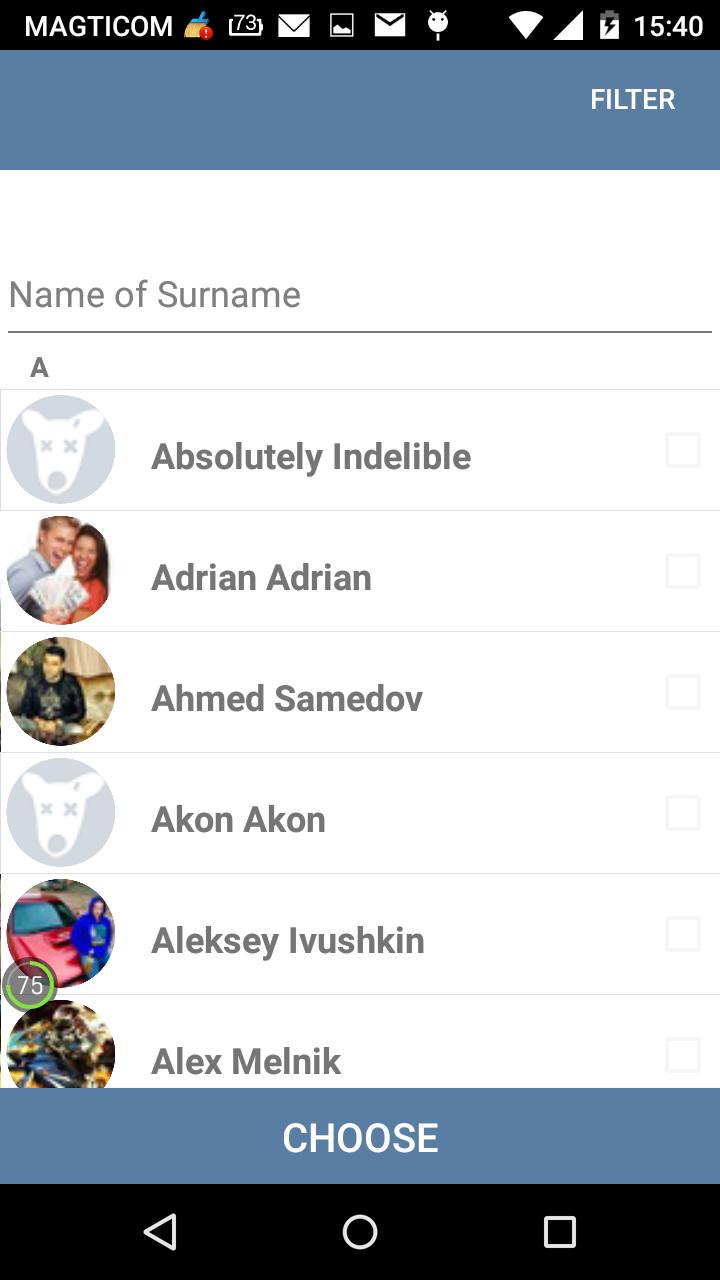Open the email envelope notification icon

pyautogui.click(x=295, y=24)
